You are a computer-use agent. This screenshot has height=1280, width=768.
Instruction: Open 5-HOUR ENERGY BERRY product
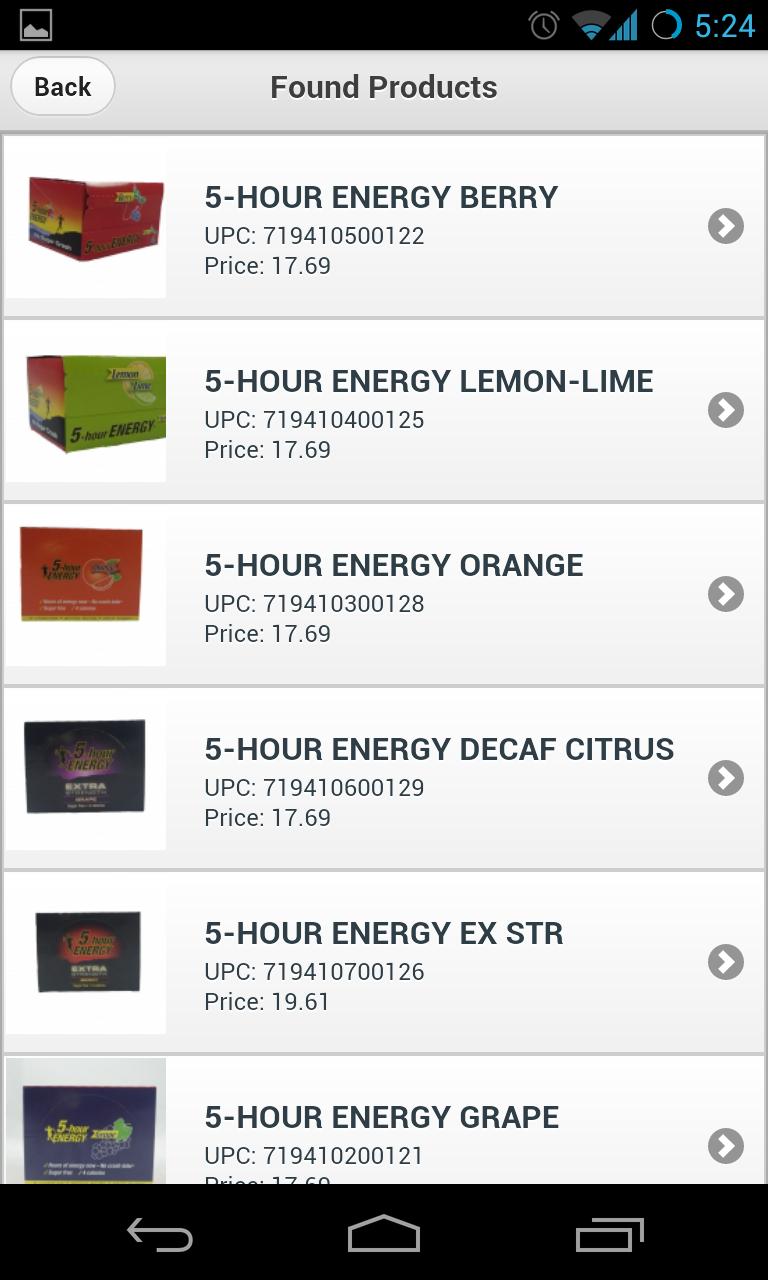point(384,227)
